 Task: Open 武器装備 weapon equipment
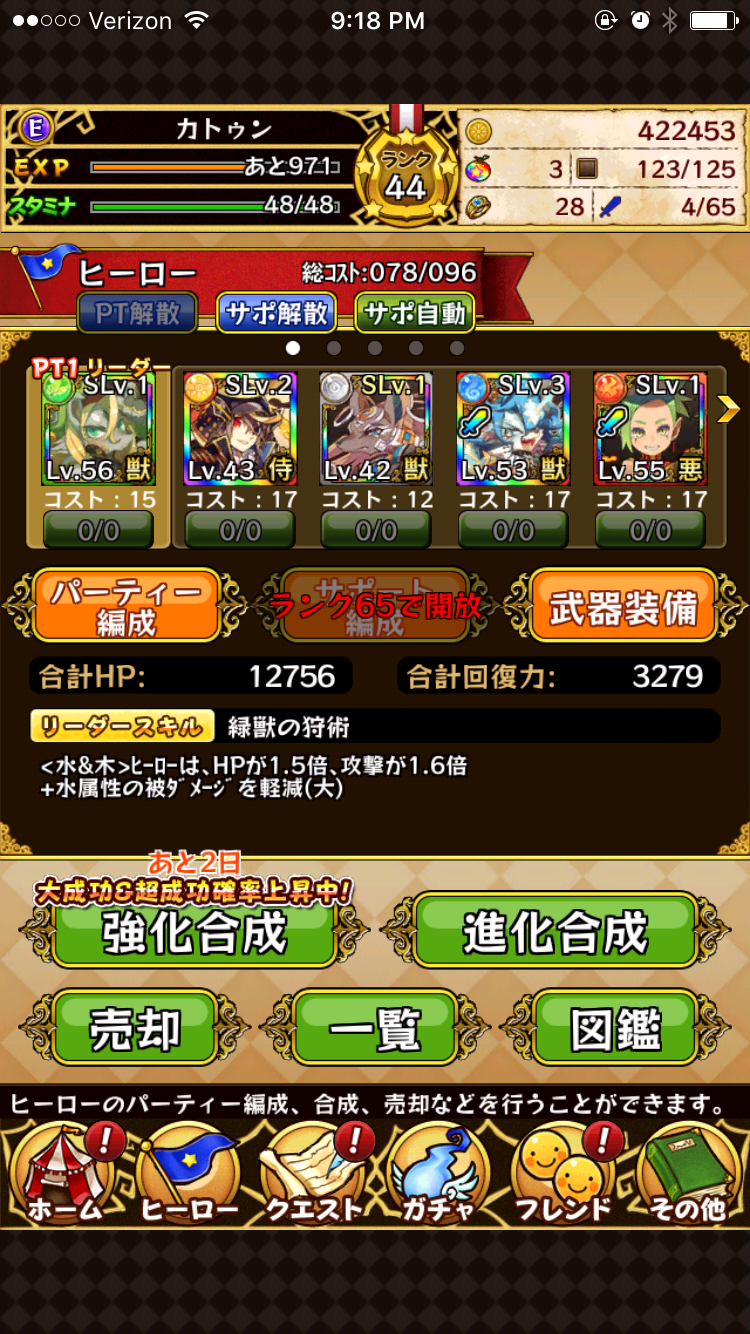pyautogui.click(x=623, y=605)
